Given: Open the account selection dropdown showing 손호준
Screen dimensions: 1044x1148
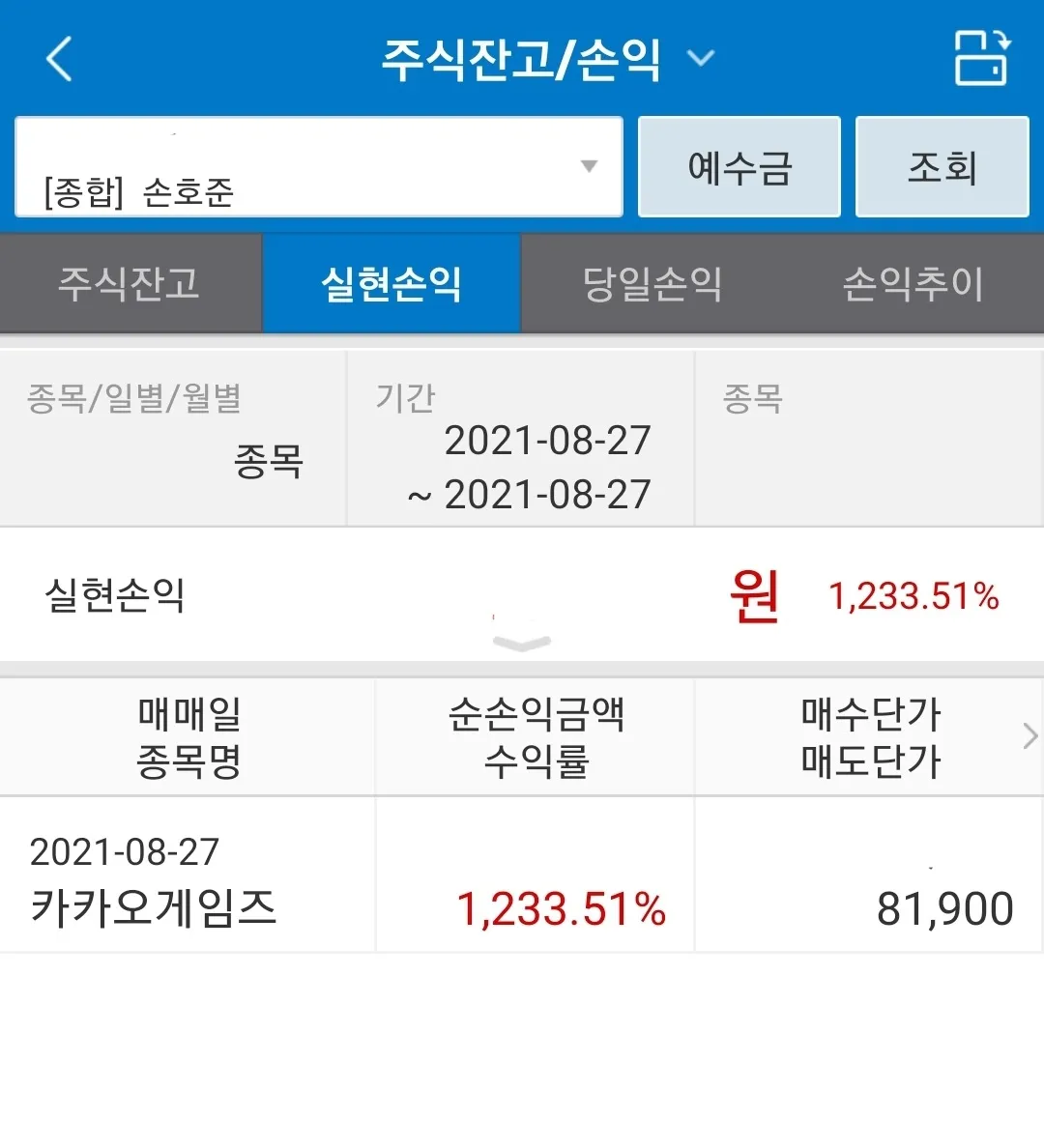Looking at the screenshot, I should coord(319,166).
